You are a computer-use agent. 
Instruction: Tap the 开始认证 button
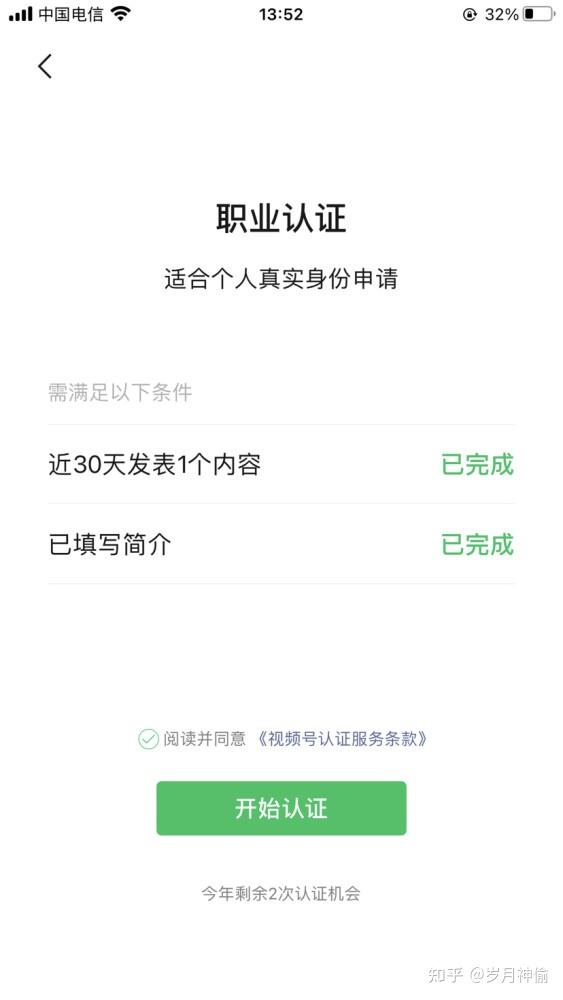281,808
